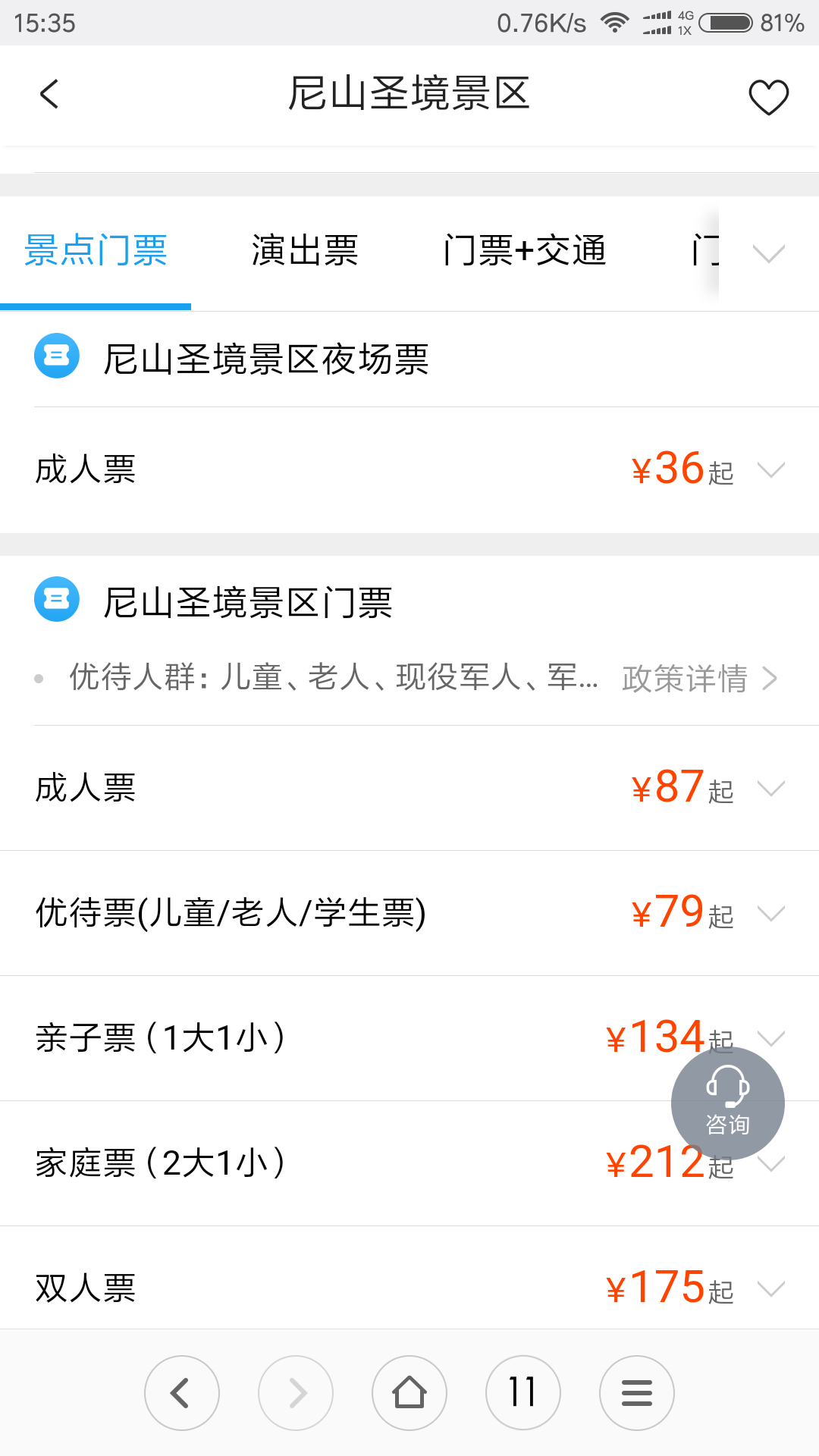Open the browser menu button

coord(637,1393)
